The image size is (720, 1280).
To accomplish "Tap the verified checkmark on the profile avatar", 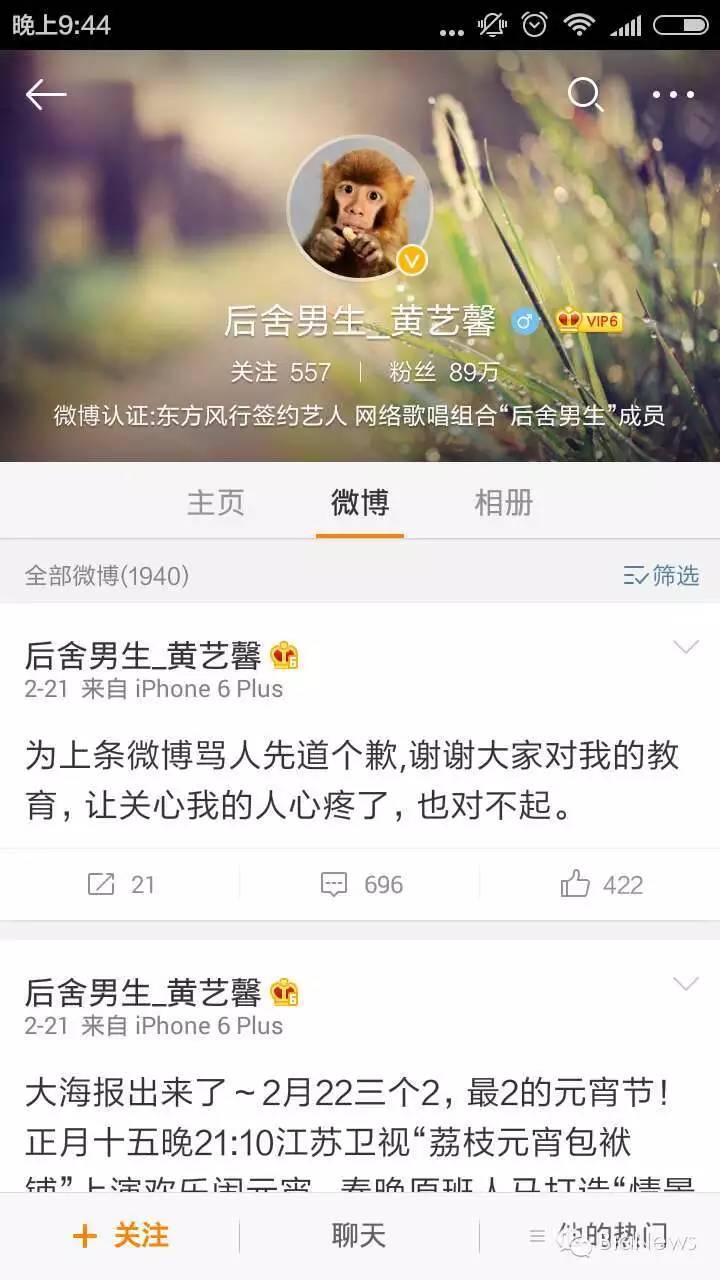I will click(410, 258).
